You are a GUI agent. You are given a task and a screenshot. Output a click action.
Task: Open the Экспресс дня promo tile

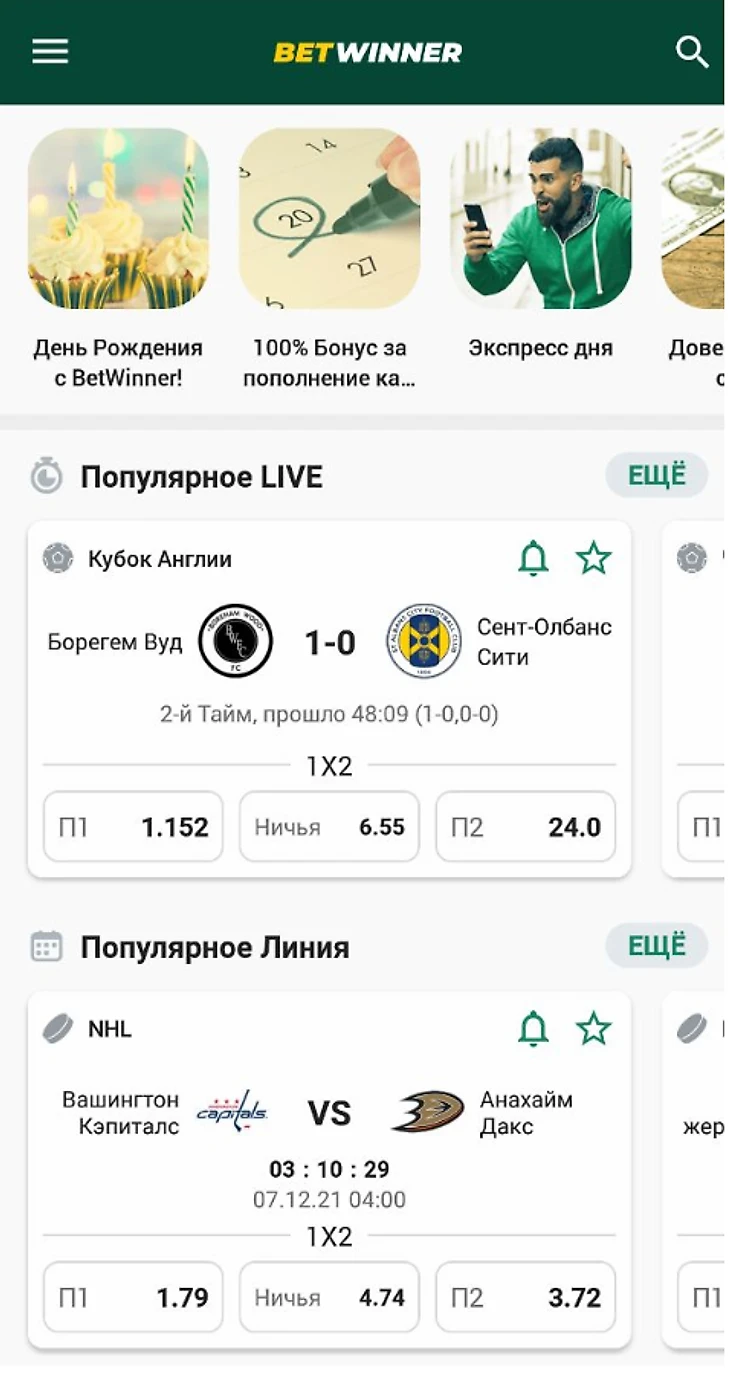540,218
